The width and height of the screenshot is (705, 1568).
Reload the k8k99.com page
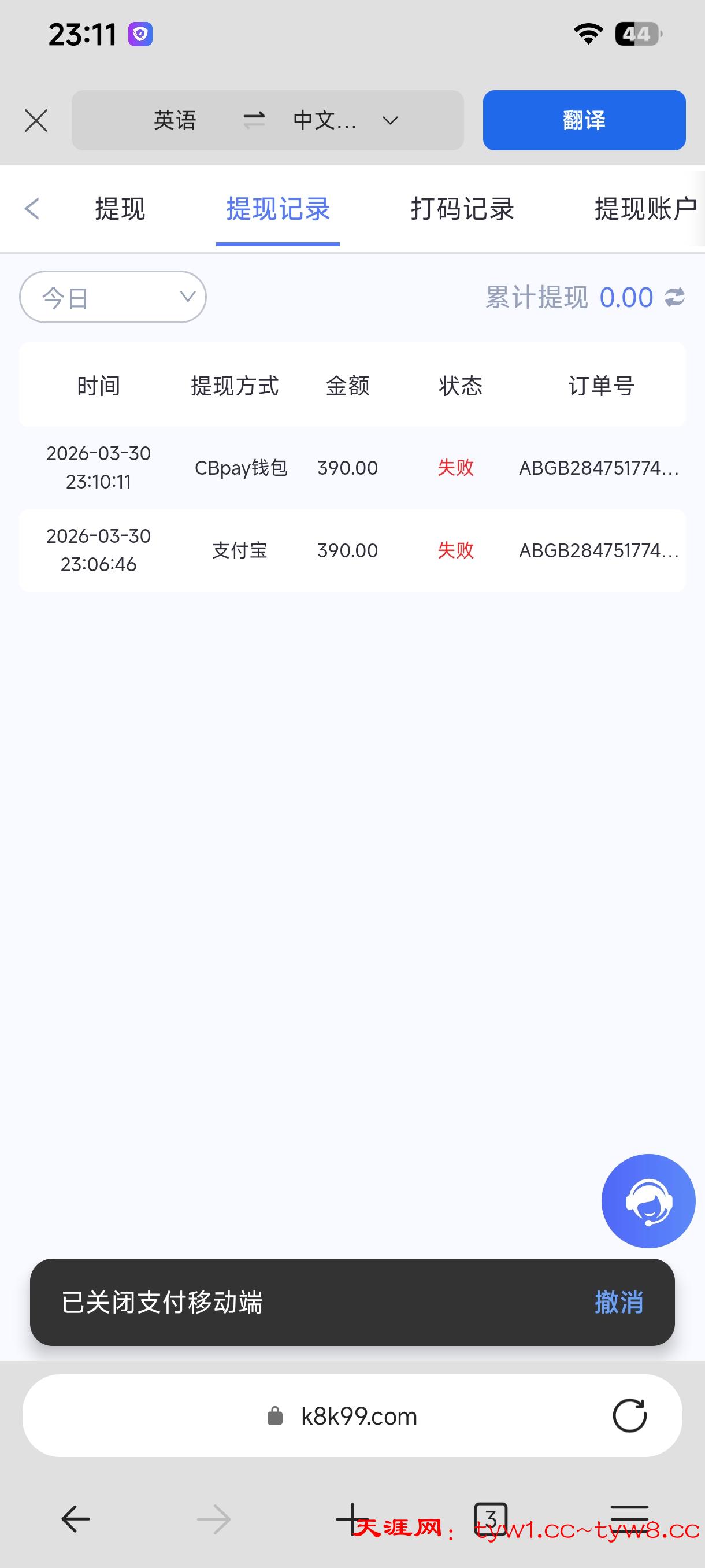click(x=629, y=1415)
